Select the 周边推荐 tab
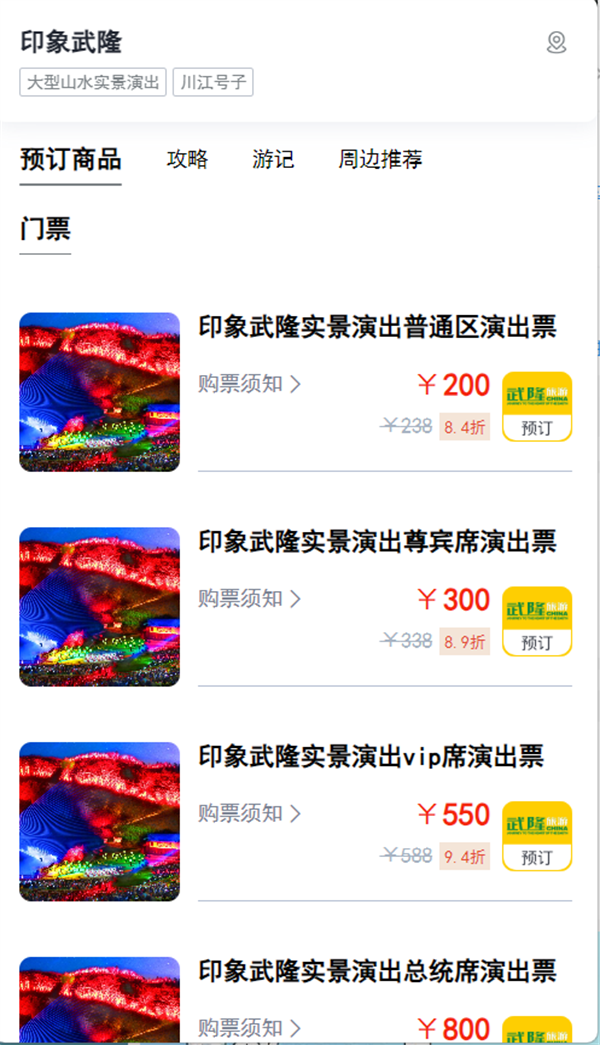This screenshot has height=1045, width=600. pos(380,159)
